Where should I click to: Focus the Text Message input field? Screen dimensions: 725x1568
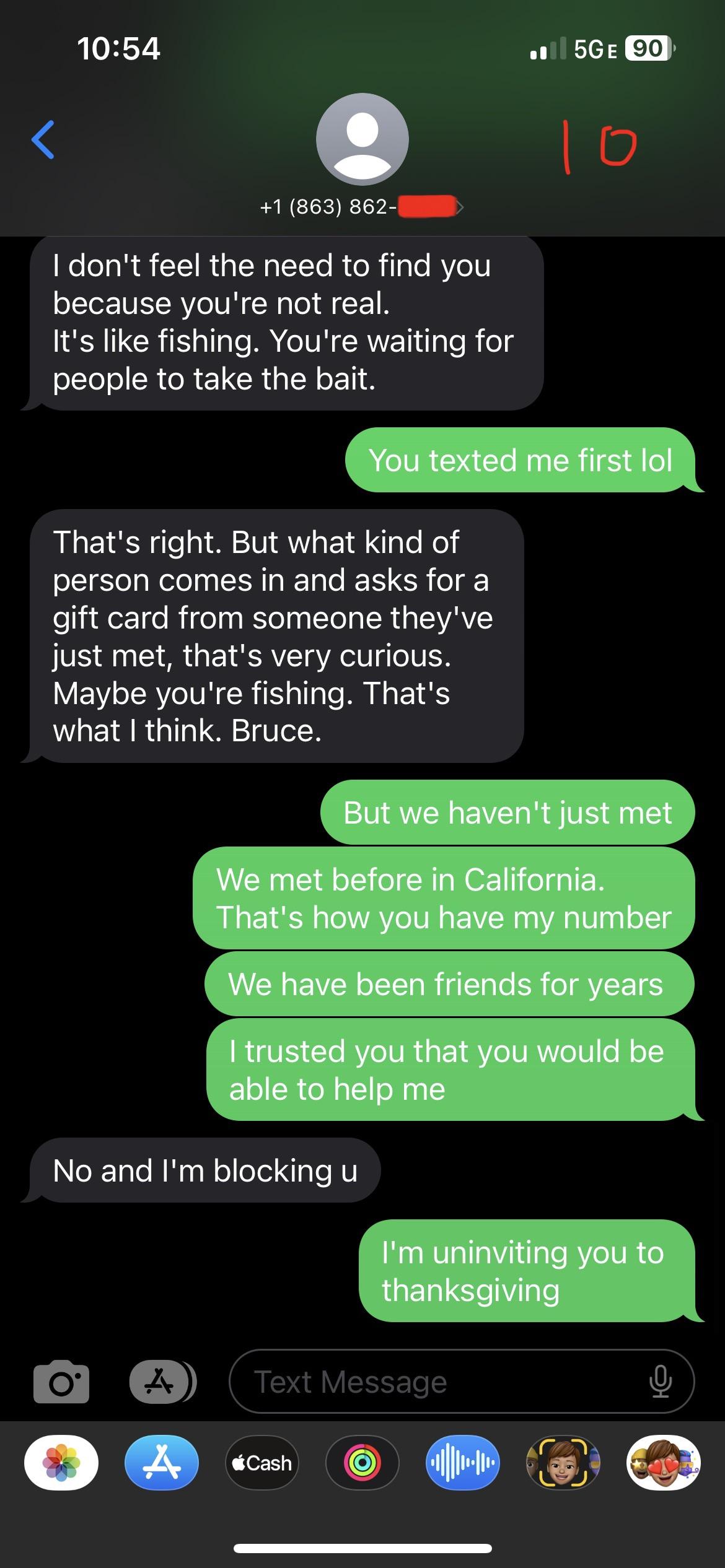[x=434, y=1382]
